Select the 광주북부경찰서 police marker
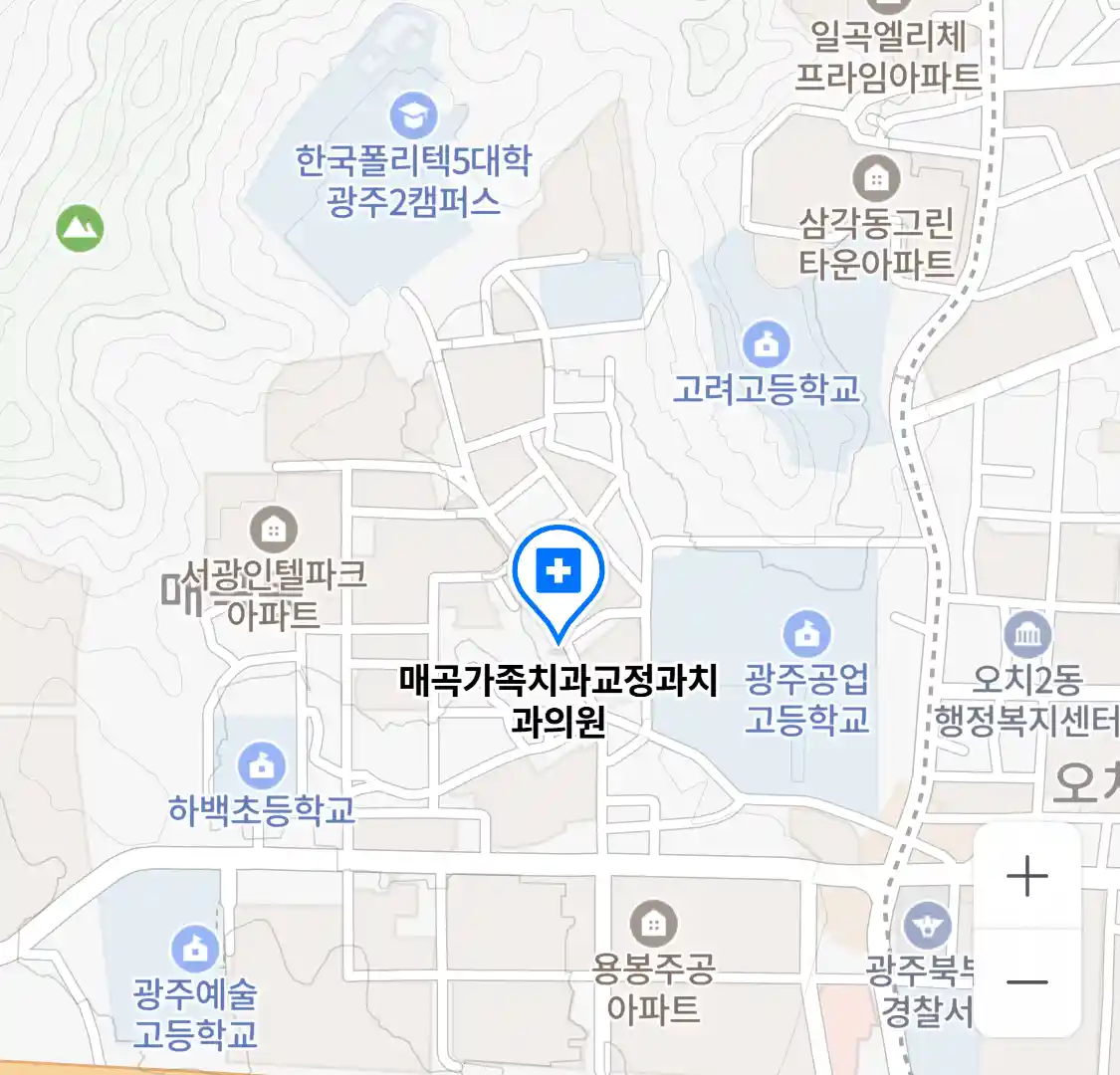 (927, 927)
